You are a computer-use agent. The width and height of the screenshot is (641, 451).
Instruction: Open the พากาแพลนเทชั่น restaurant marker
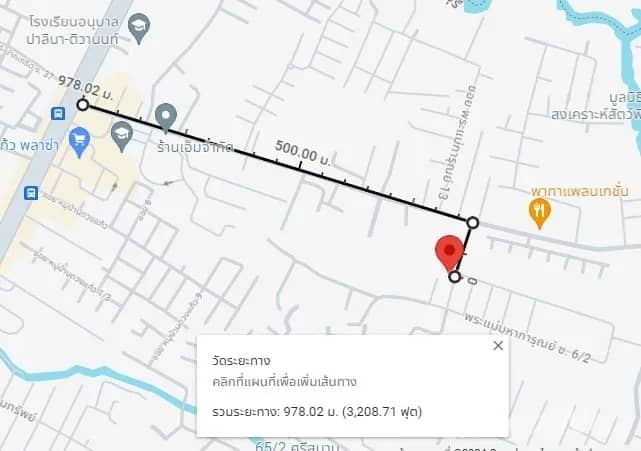pos(539,211)
